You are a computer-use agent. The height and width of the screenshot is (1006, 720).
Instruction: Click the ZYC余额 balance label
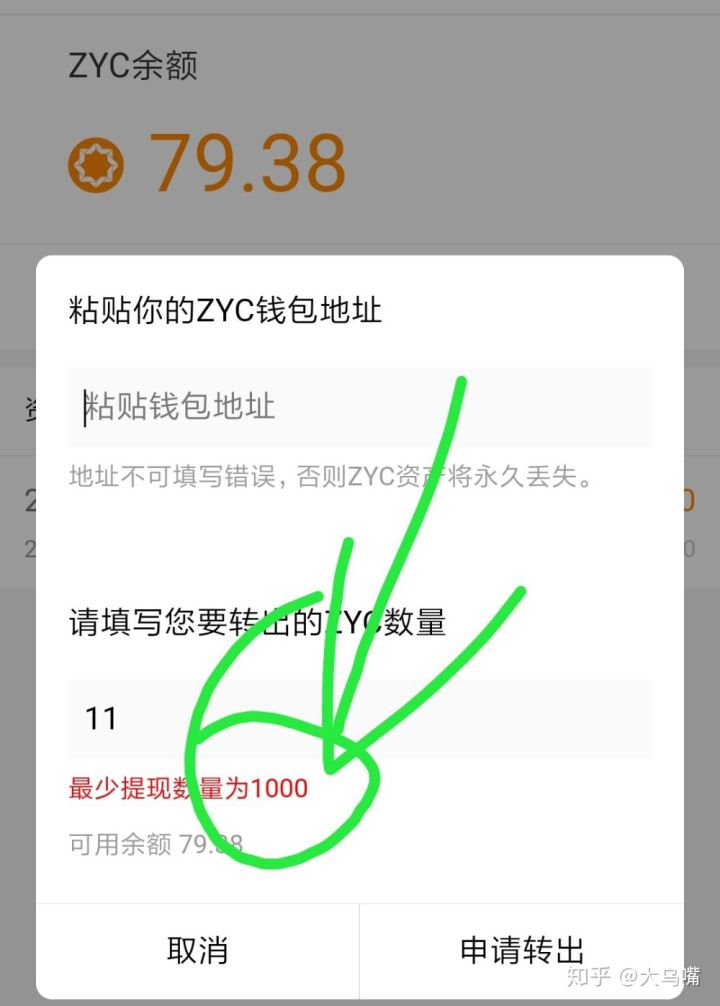click(131, 66)
